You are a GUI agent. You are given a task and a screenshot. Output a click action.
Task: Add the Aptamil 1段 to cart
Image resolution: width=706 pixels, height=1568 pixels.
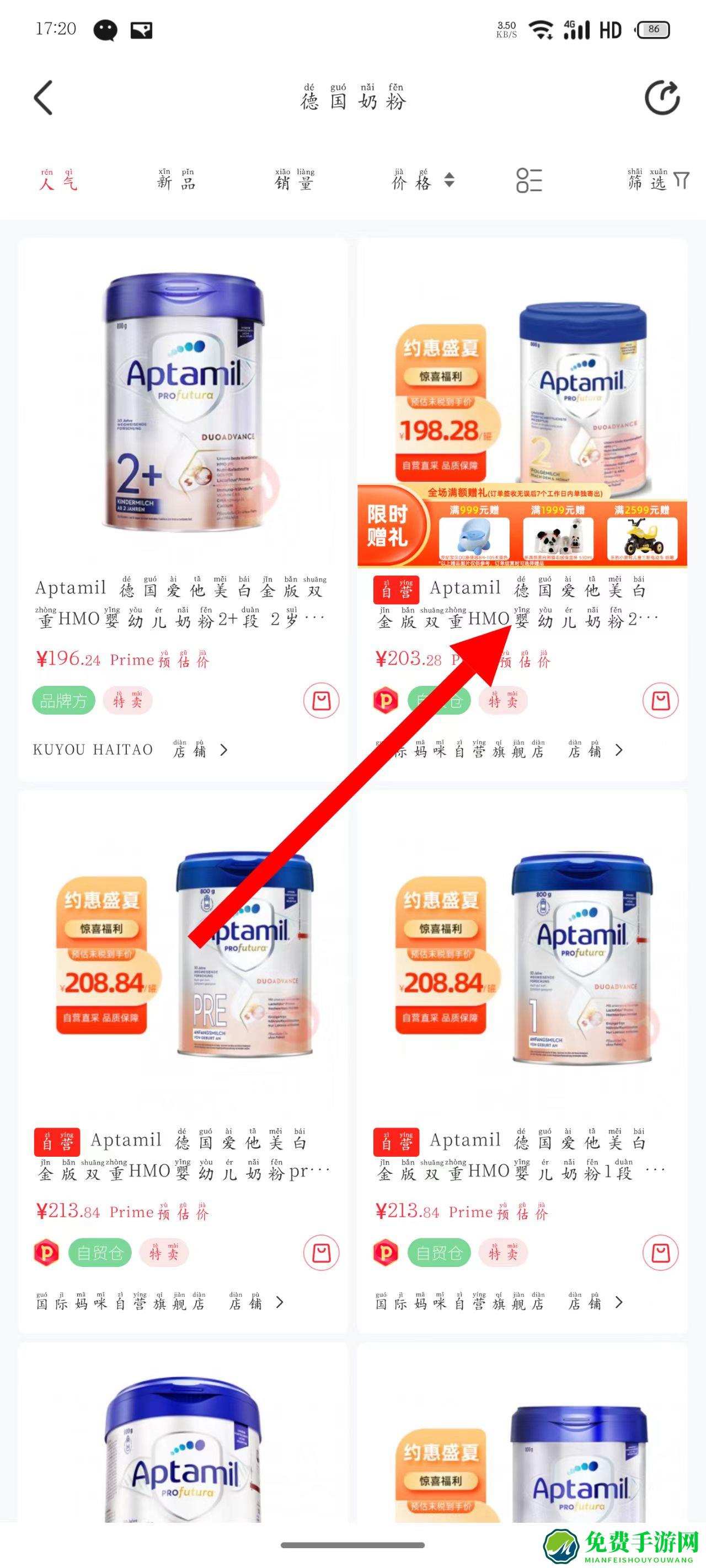[x=660, y=1253]
